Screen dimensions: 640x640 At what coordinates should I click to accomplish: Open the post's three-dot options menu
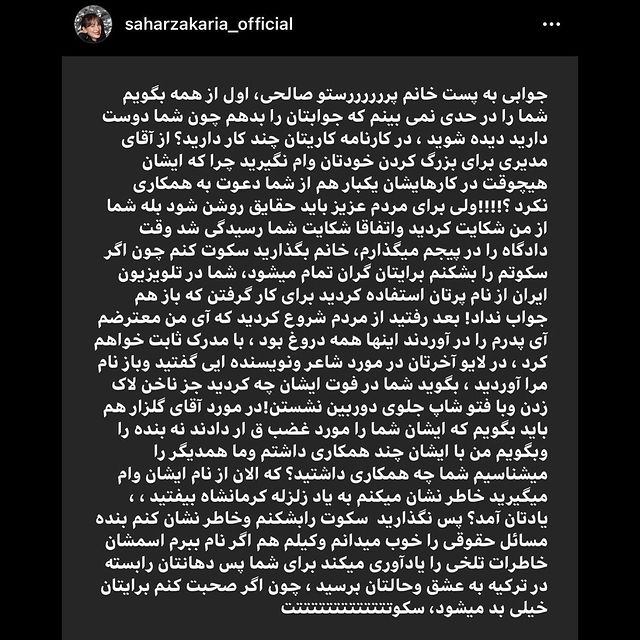[x=550, y=25]
